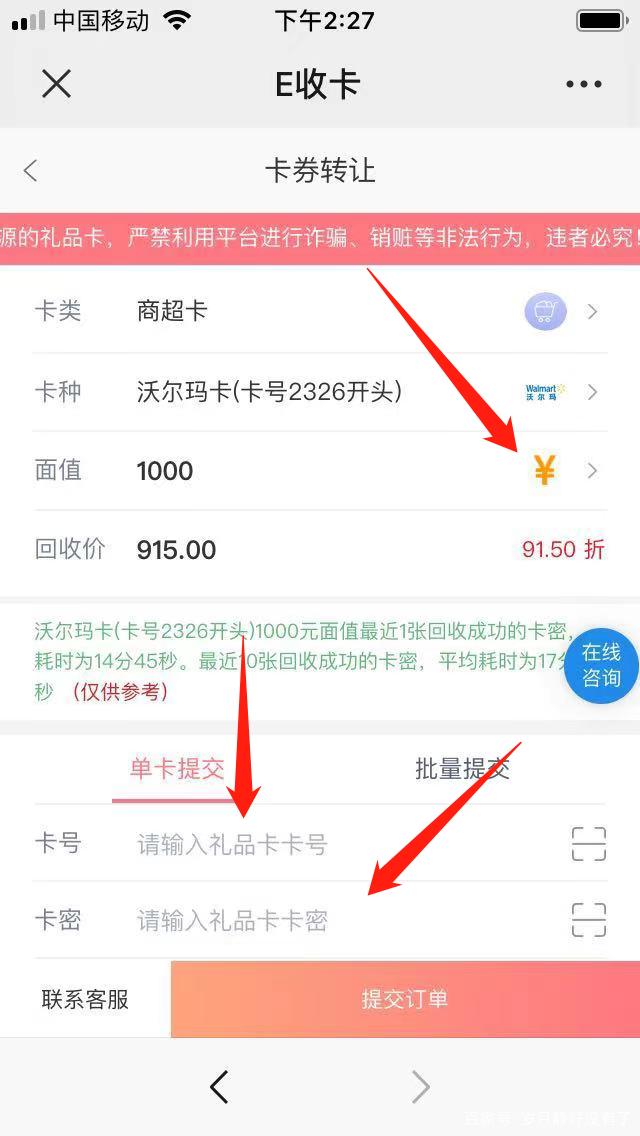Contact support via 联系客服

point(85,999)
